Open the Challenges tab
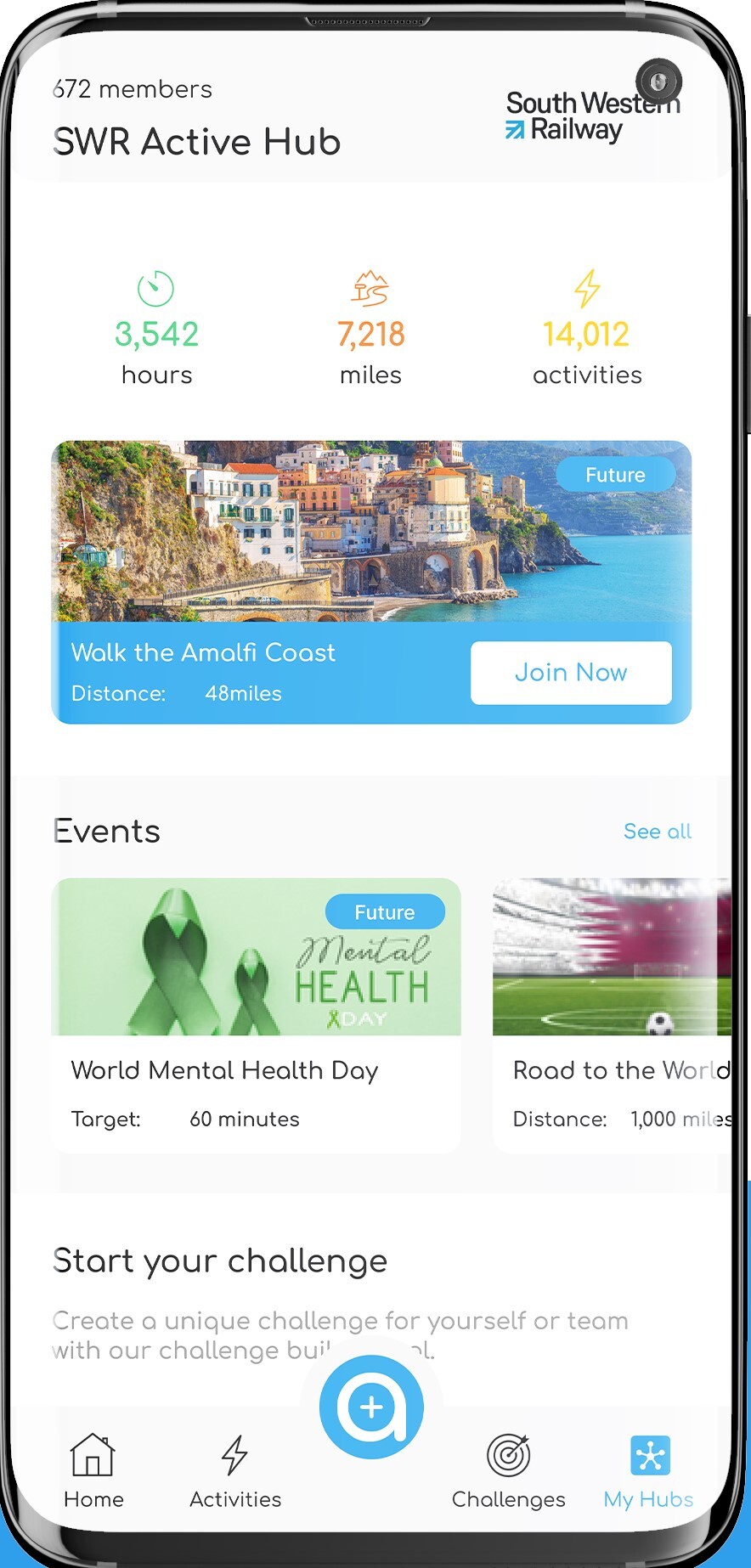The height and width of the screenshot is (1568, 751). point(508,1471)
